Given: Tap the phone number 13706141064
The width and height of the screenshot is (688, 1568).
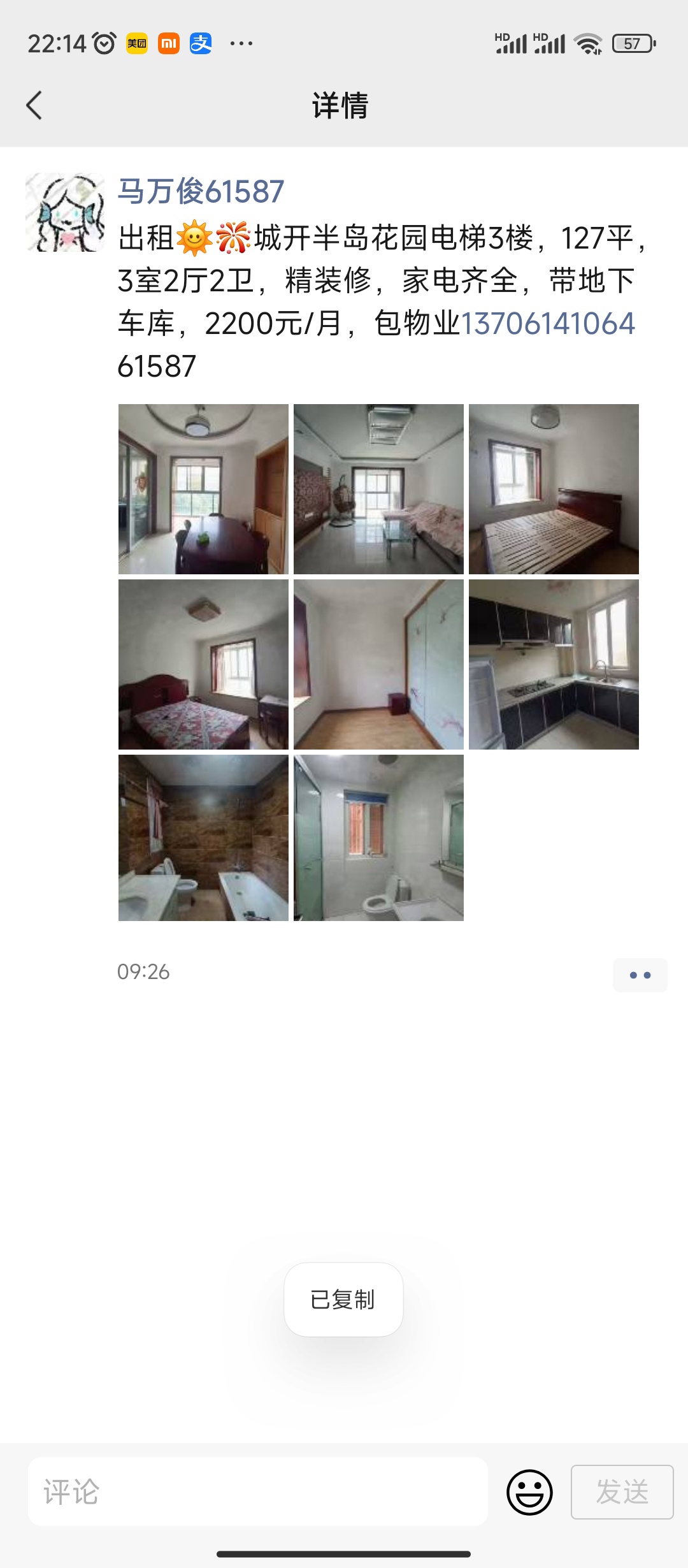Looking at the screenshot, I should click(548, 323).
